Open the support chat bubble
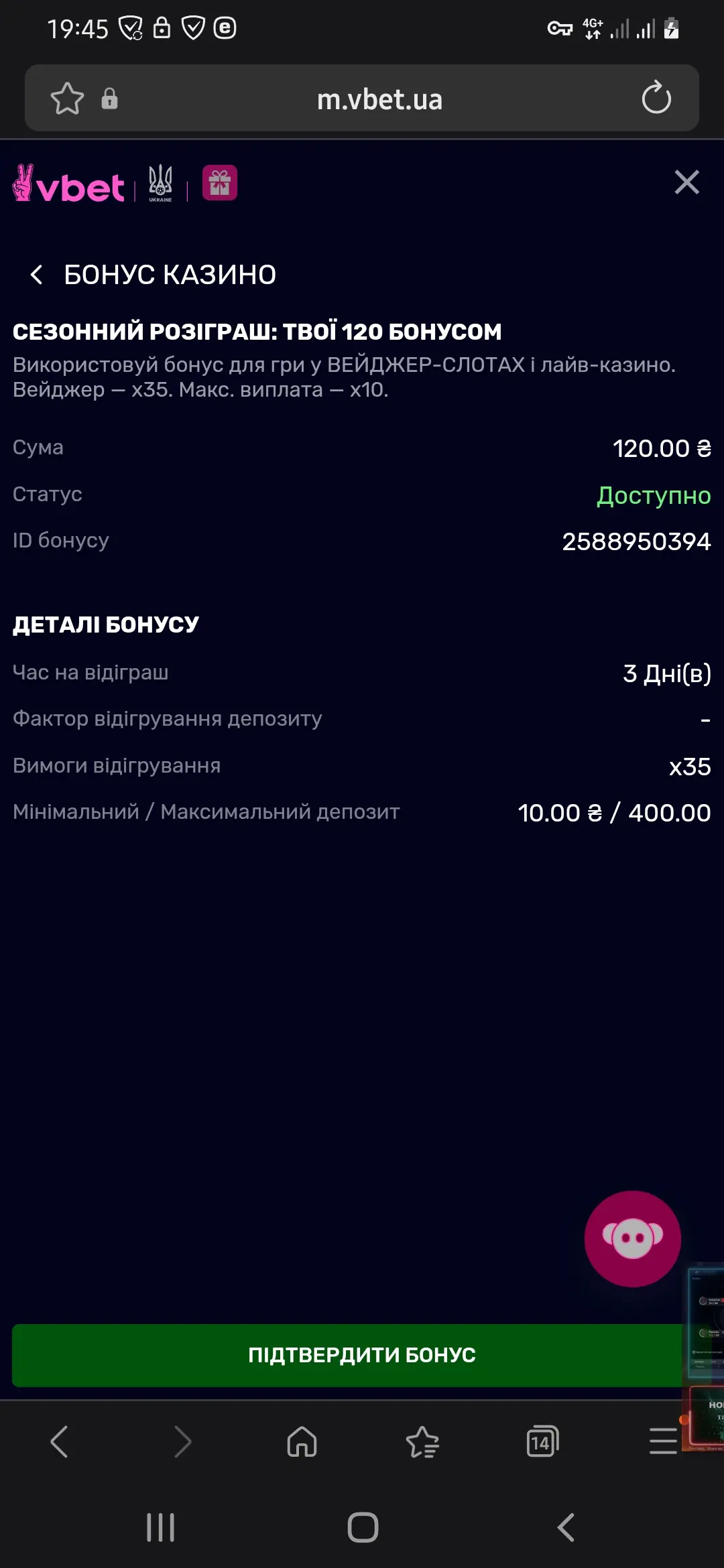Viewport: 724px width, 1568px height. pyautogui.click(x=632, y=1238)
